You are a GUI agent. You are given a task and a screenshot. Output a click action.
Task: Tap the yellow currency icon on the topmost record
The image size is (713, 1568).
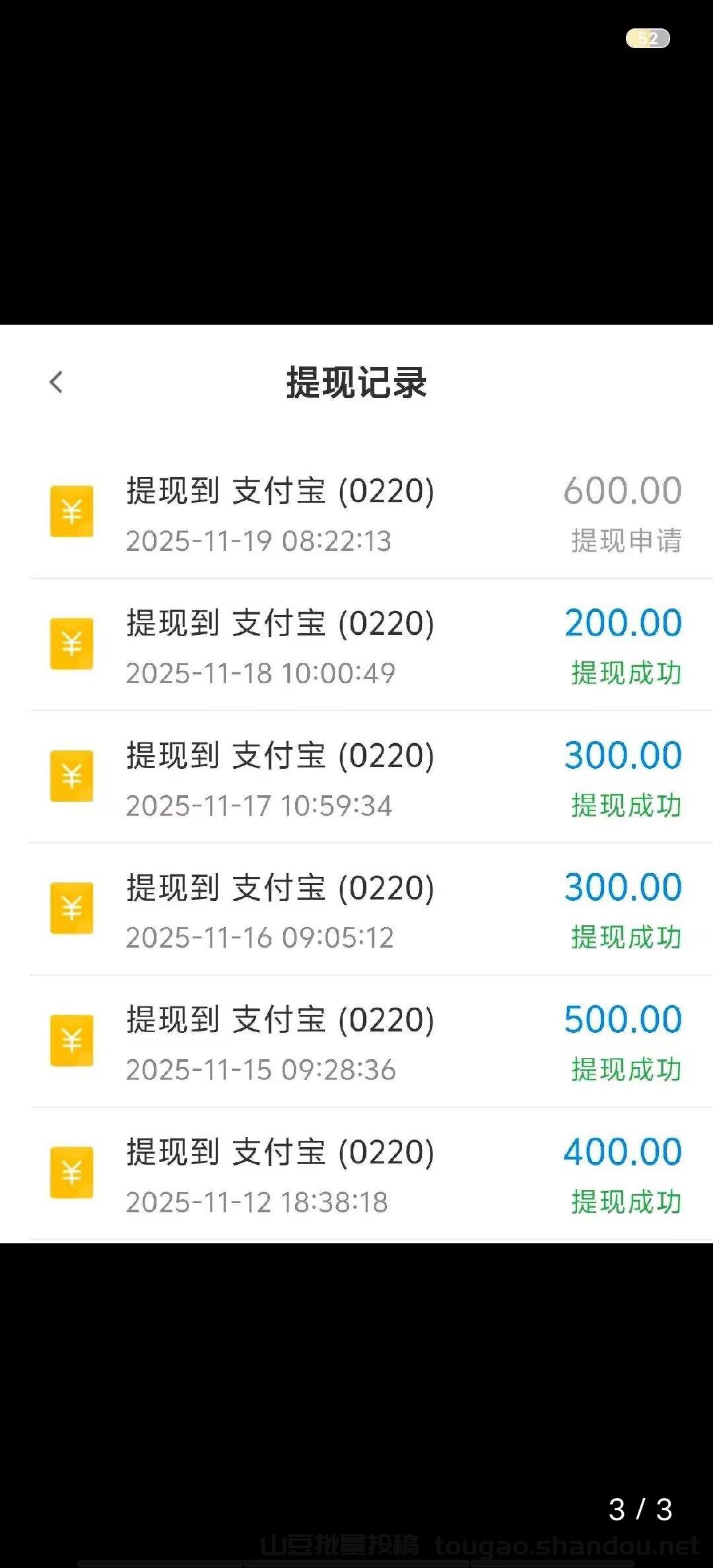tap(71, 511)
